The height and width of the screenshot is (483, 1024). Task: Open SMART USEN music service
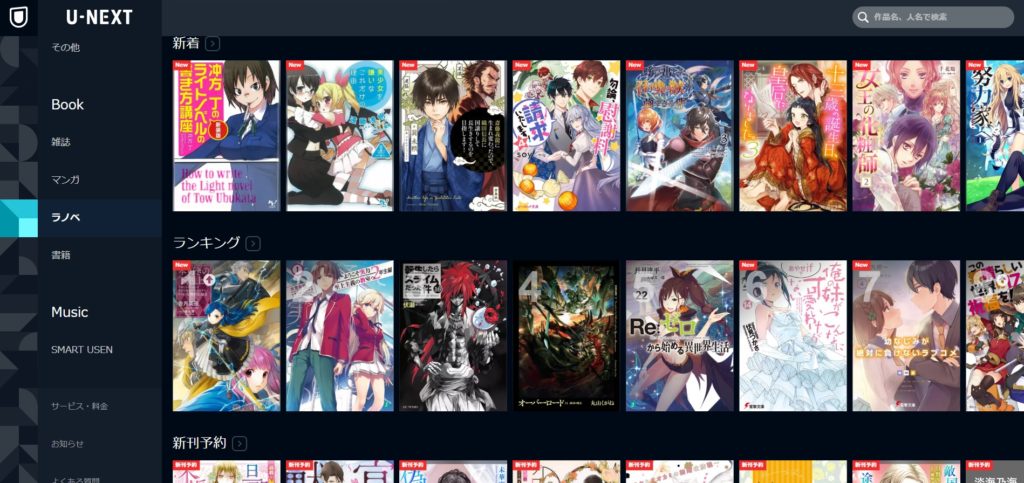point(82,349)
